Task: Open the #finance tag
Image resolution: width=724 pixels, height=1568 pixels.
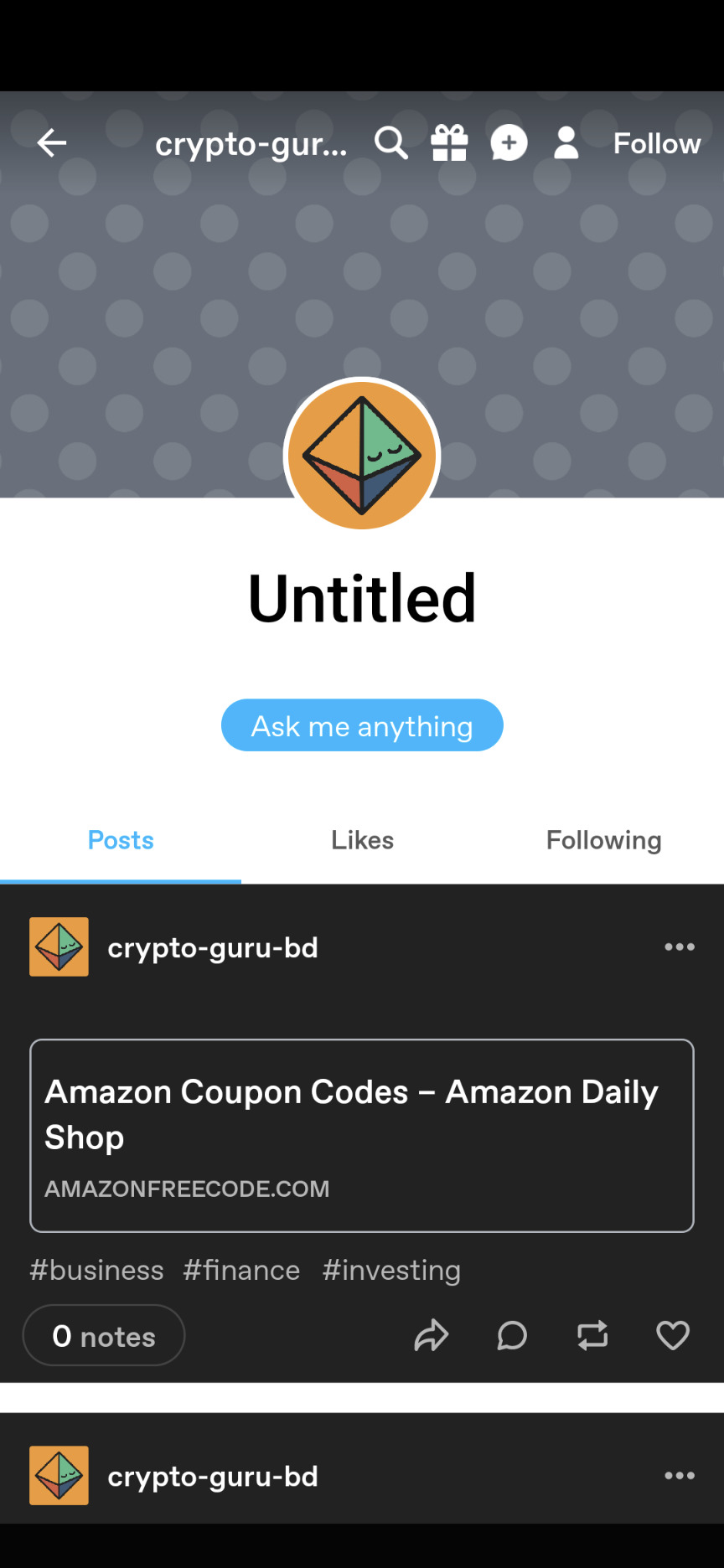Action: click(x=241, y=1271)
